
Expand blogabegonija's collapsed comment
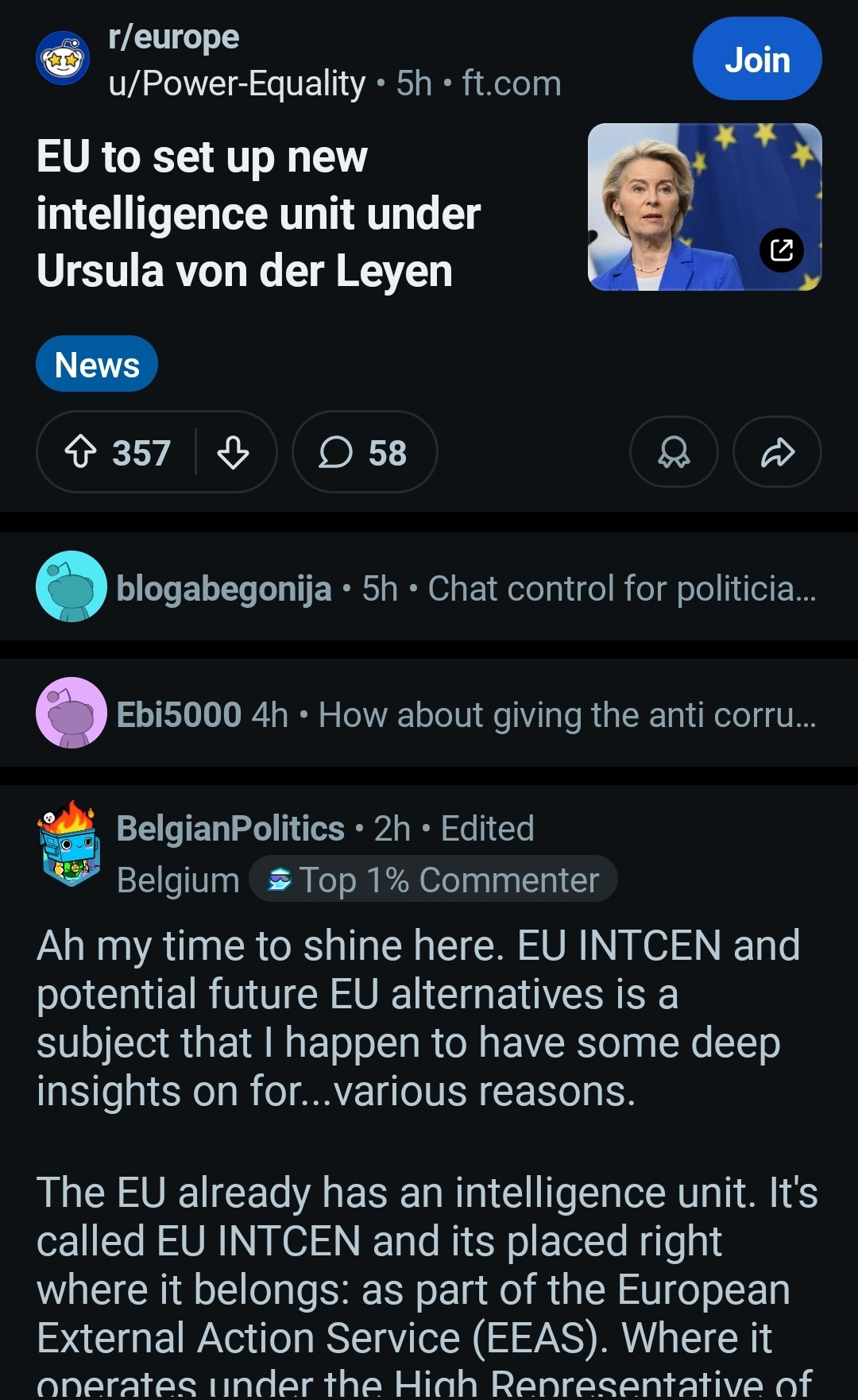click(466, 589)
